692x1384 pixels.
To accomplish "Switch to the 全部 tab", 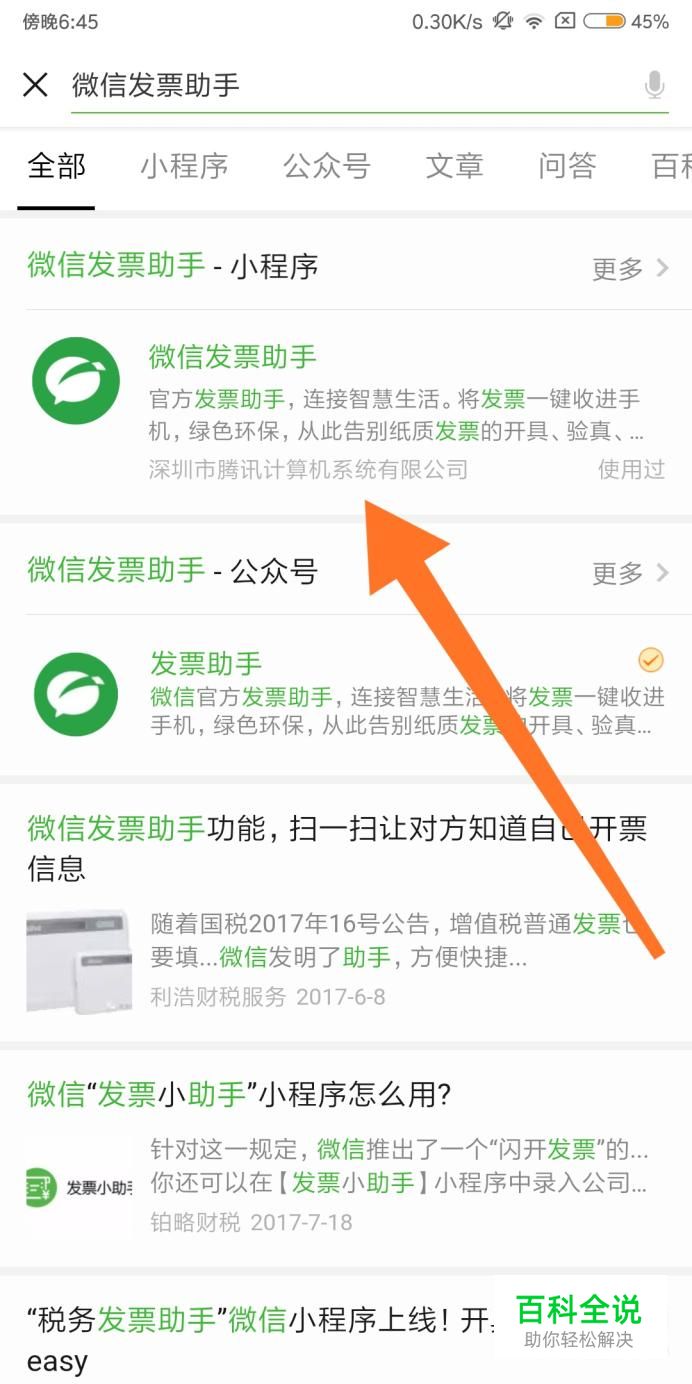I will pyautogui.click(x=56, y=166).
